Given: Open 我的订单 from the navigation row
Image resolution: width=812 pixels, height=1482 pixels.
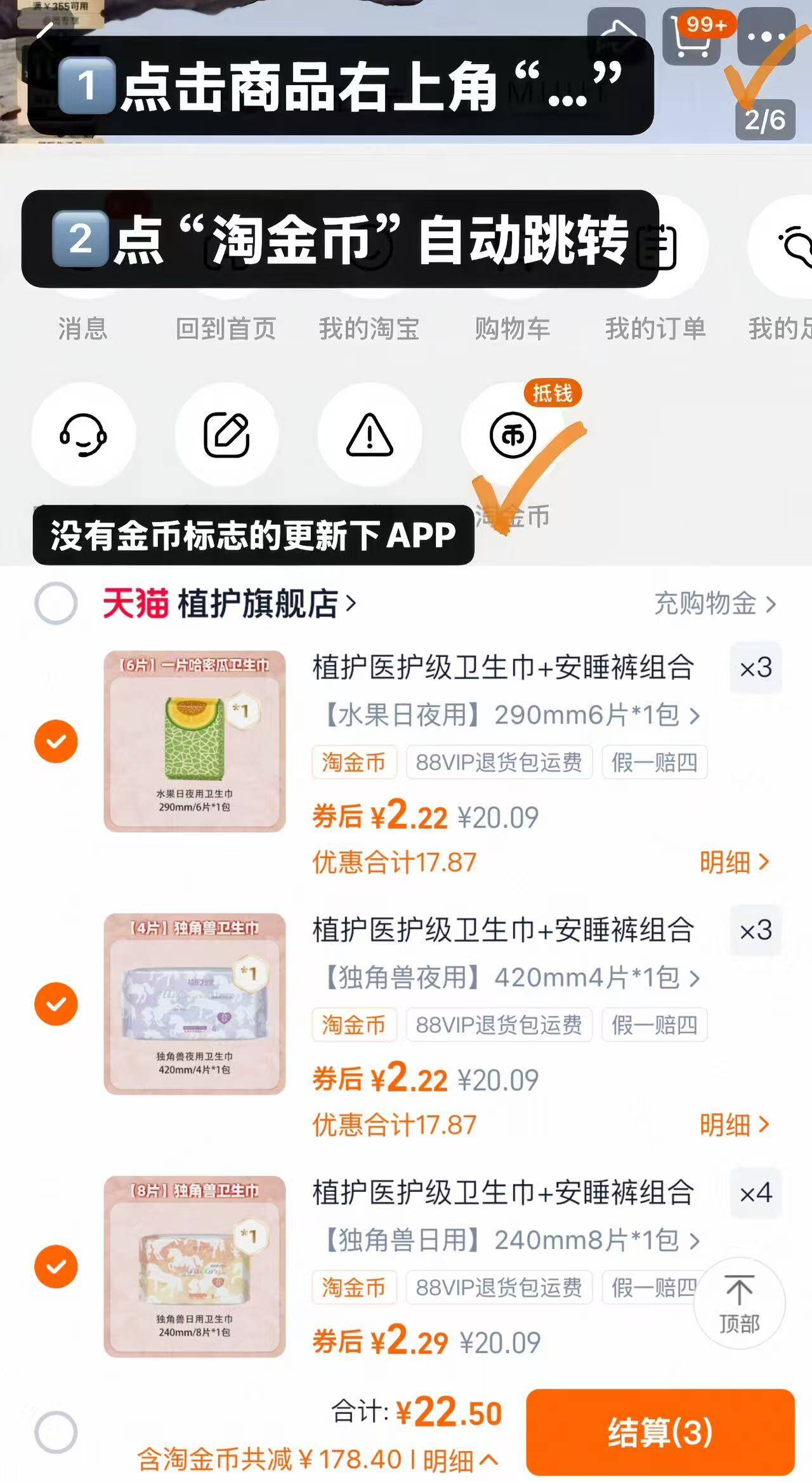Looking at the screenshot, I should [656, 329].
